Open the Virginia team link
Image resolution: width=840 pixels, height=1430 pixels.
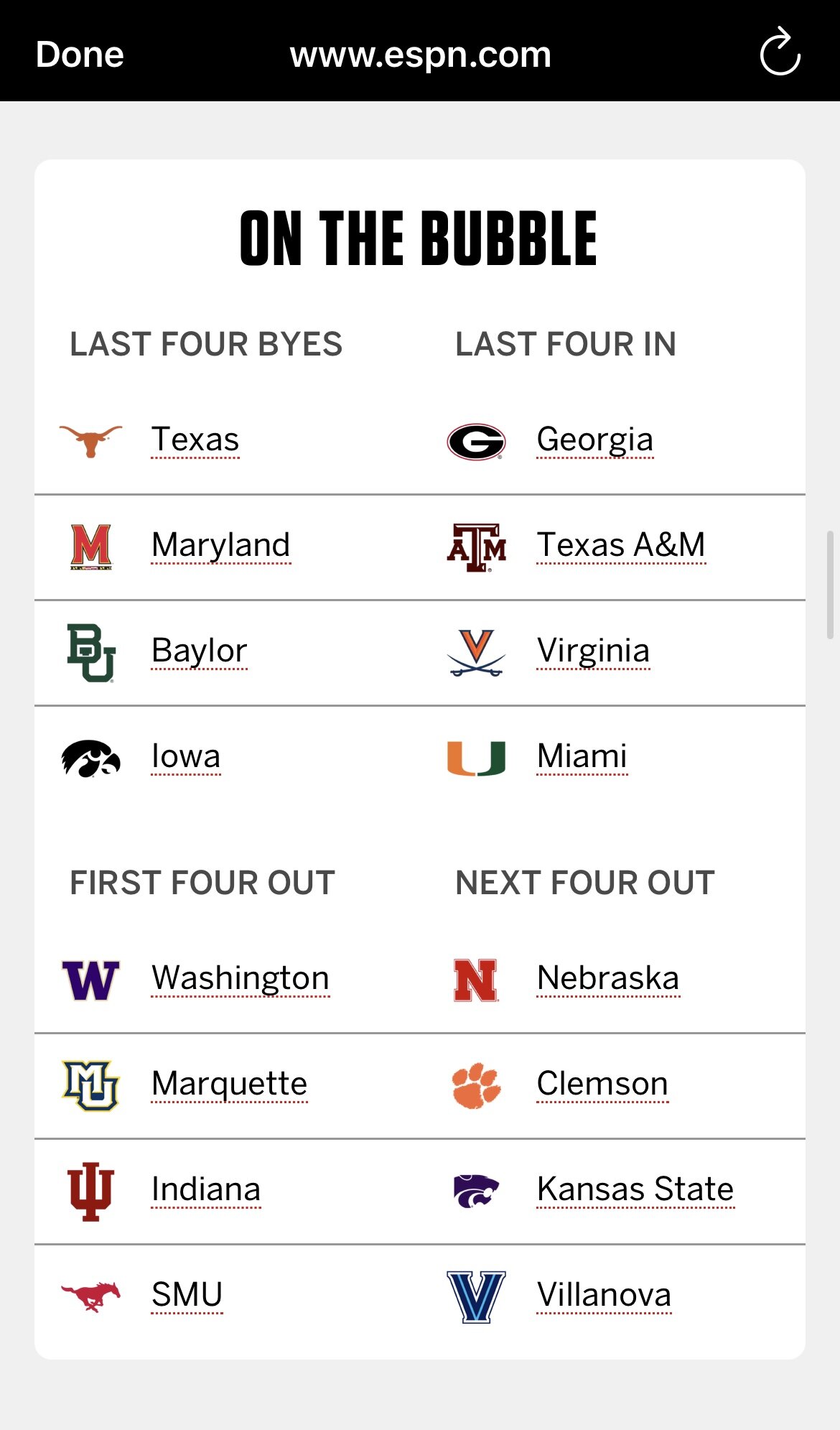[x=594, y=651]
